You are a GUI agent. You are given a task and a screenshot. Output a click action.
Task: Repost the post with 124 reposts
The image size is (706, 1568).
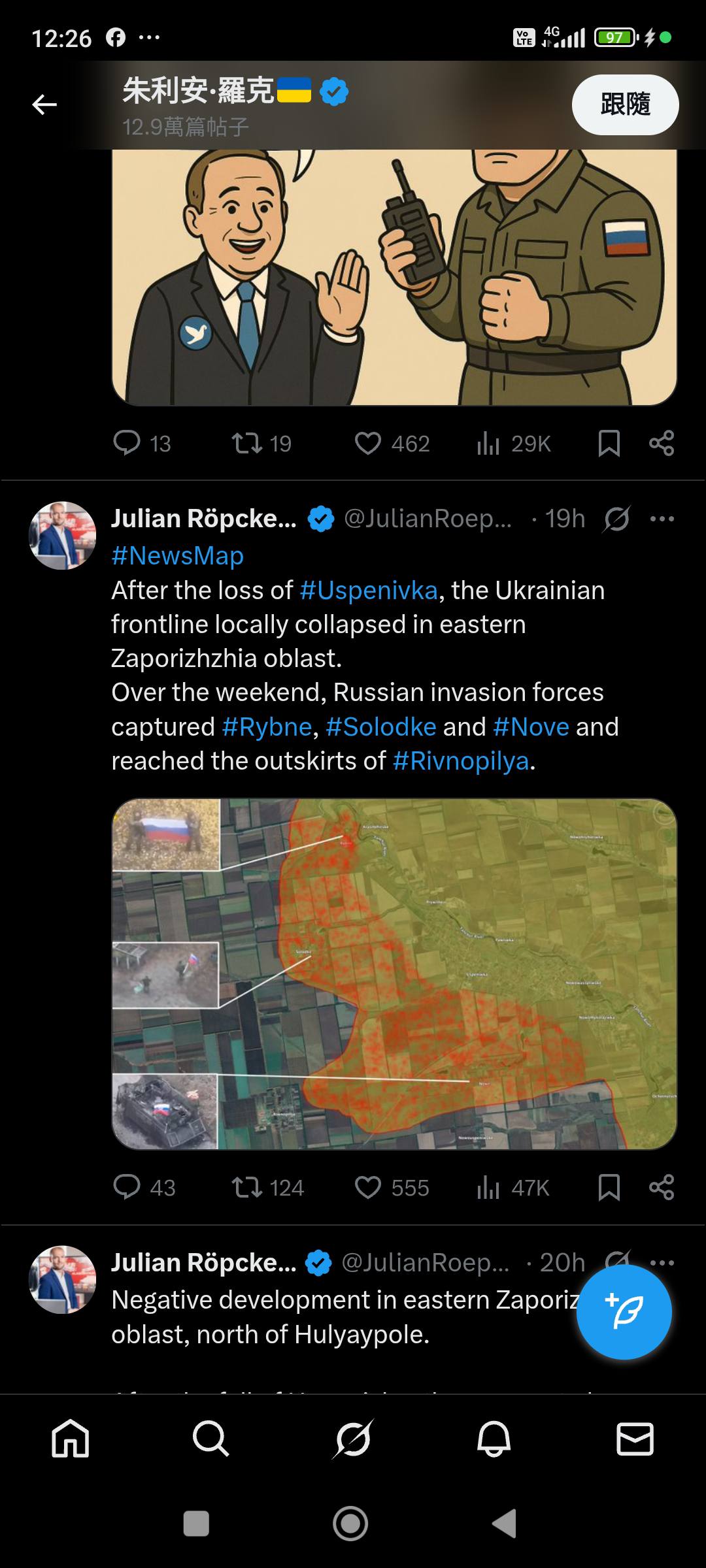click(247, 1187)
